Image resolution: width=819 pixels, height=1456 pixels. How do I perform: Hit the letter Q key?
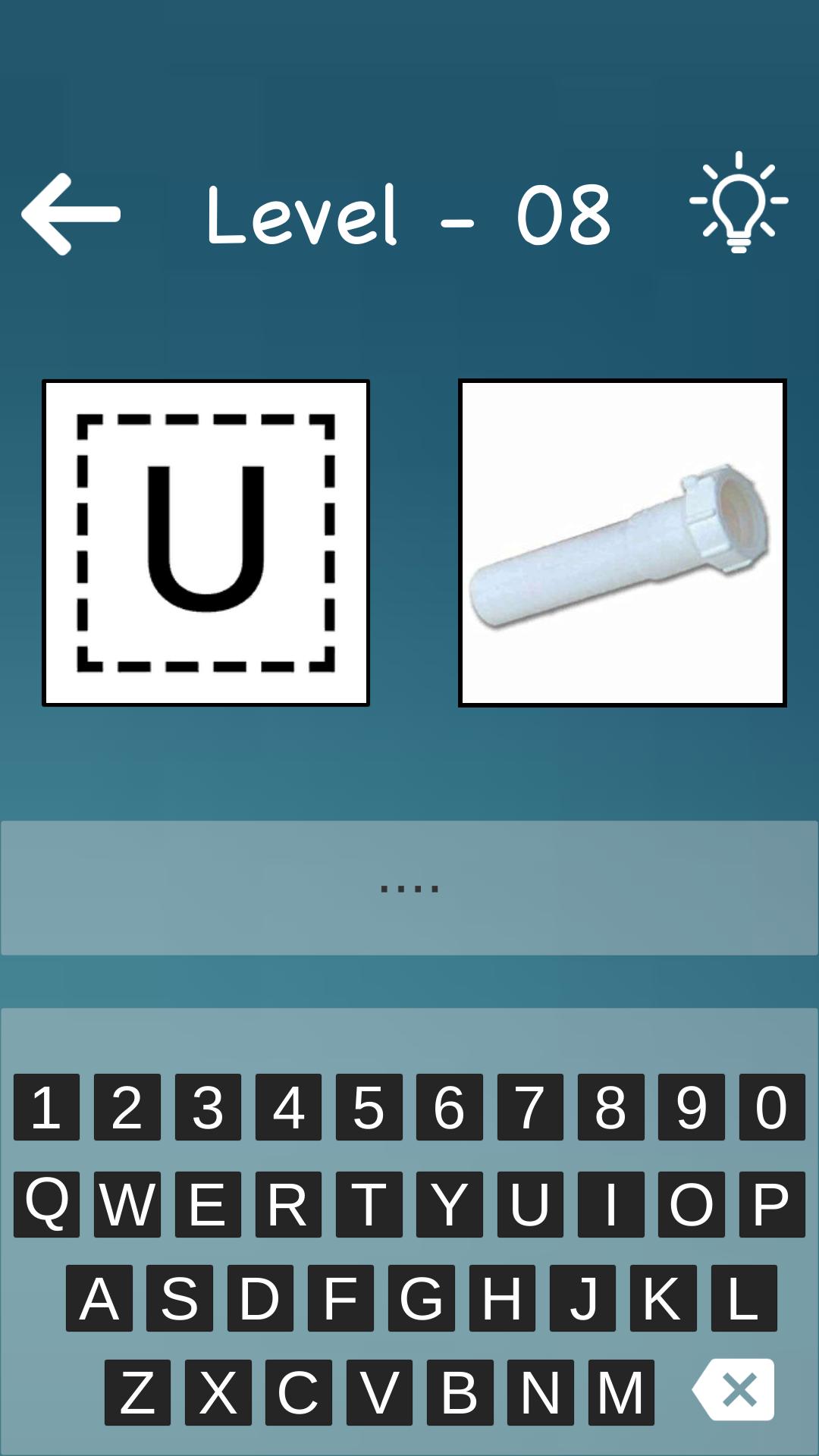[46, 1203]
